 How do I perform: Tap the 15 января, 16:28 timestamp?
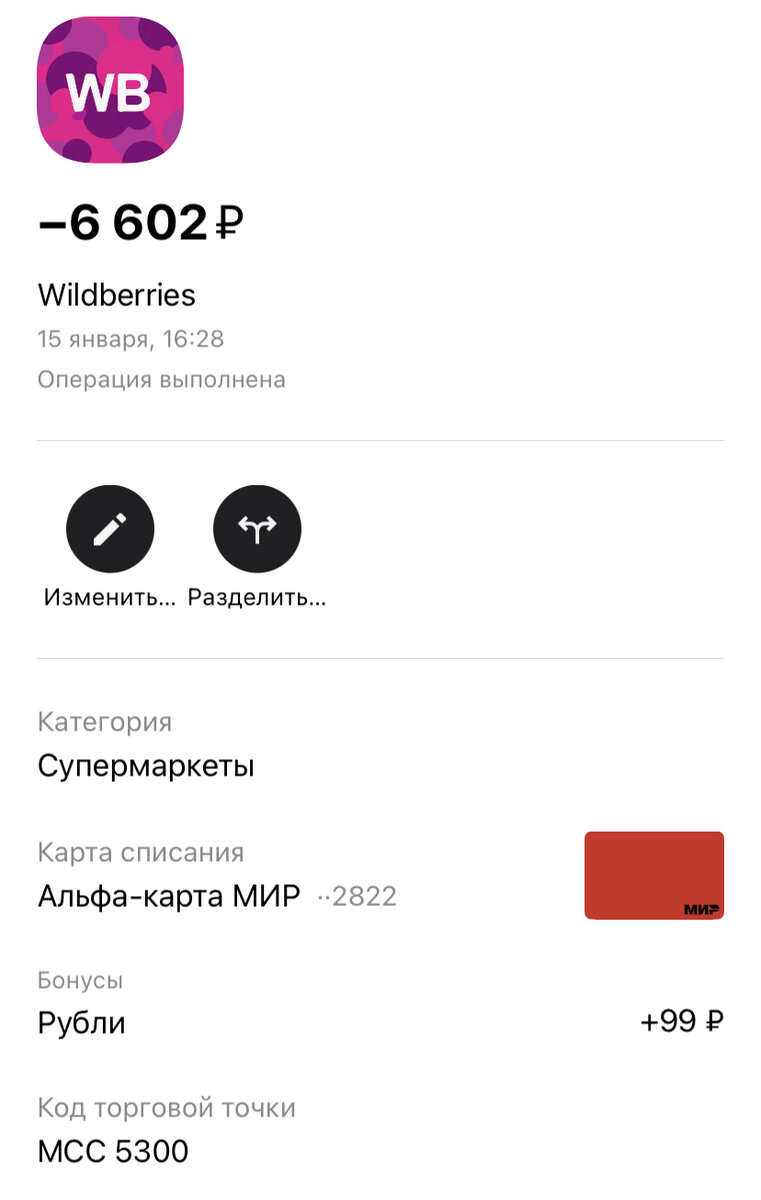pos(130,339)
